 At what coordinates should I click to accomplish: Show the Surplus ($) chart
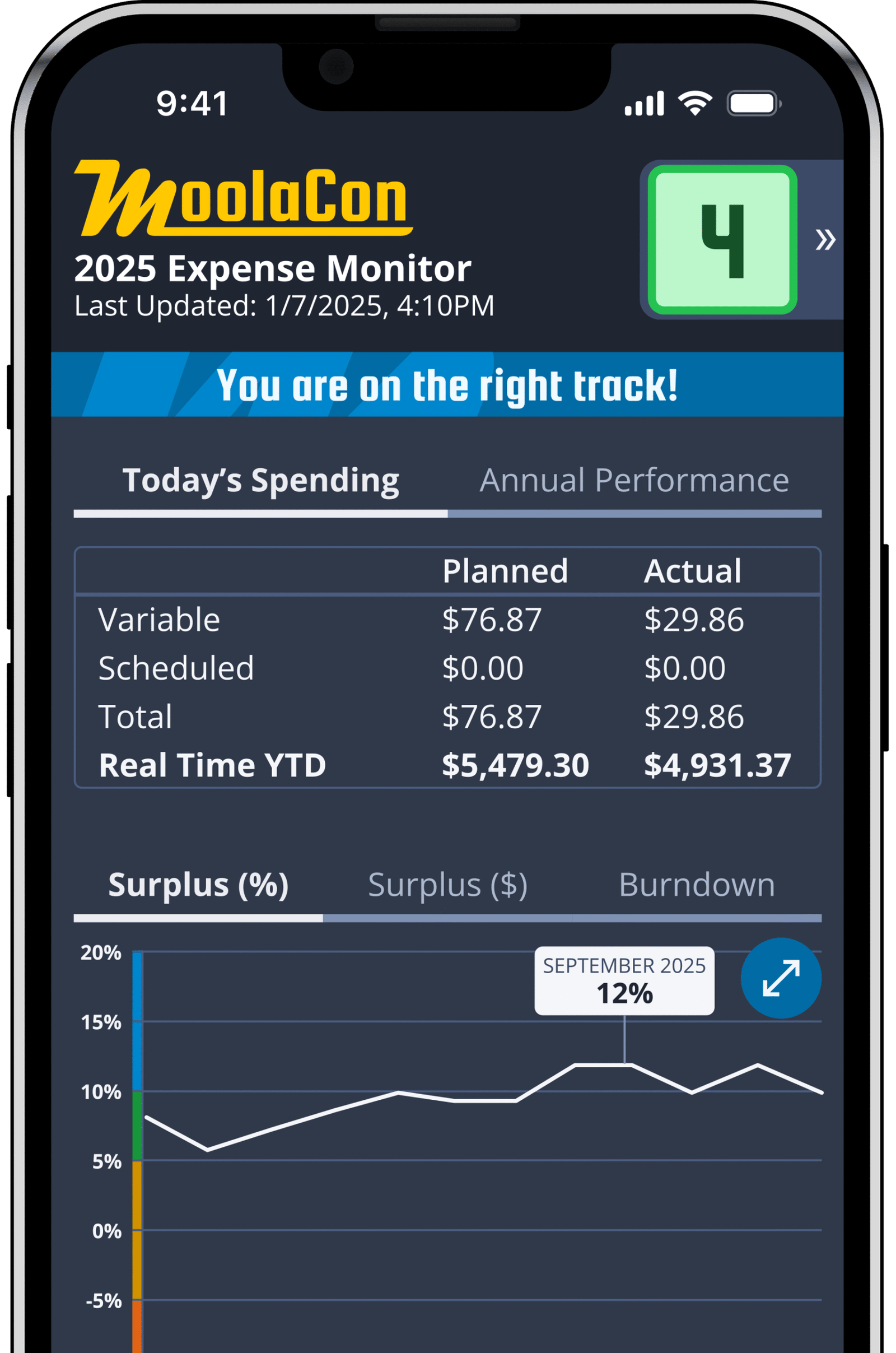pyautogui.click(x=447, y=885)
